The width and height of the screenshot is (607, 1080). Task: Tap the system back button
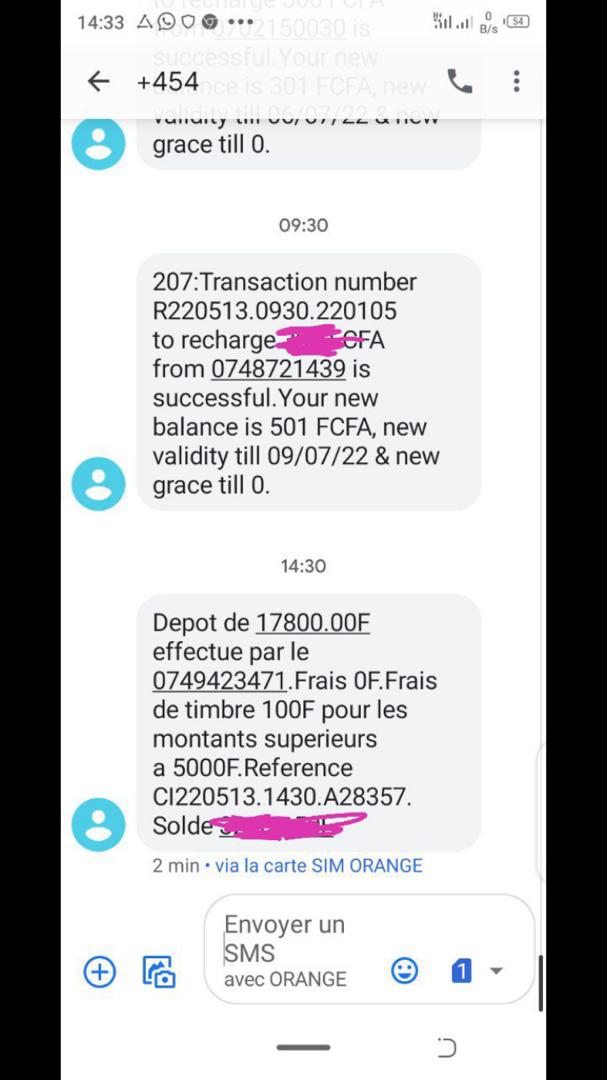pos(447,1048)
